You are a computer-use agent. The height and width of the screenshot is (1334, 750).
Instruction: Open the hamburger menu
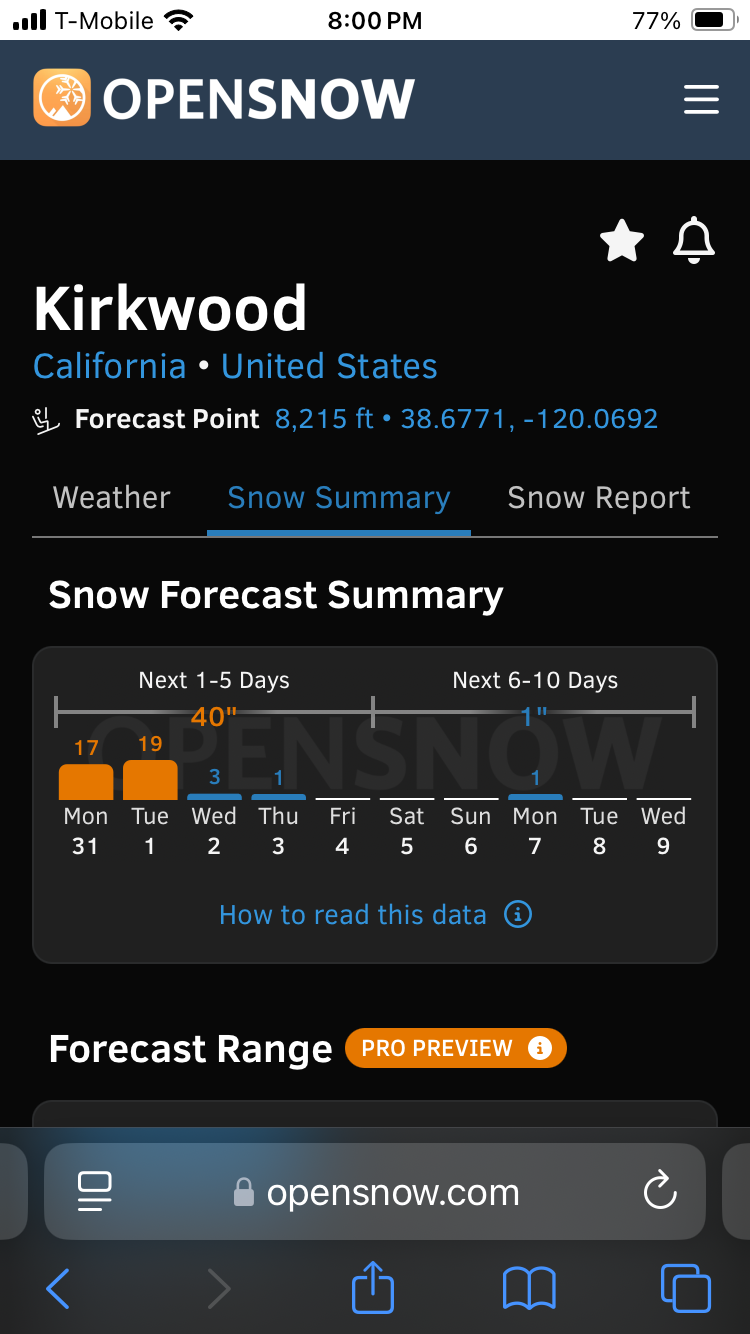pos(701,99)
